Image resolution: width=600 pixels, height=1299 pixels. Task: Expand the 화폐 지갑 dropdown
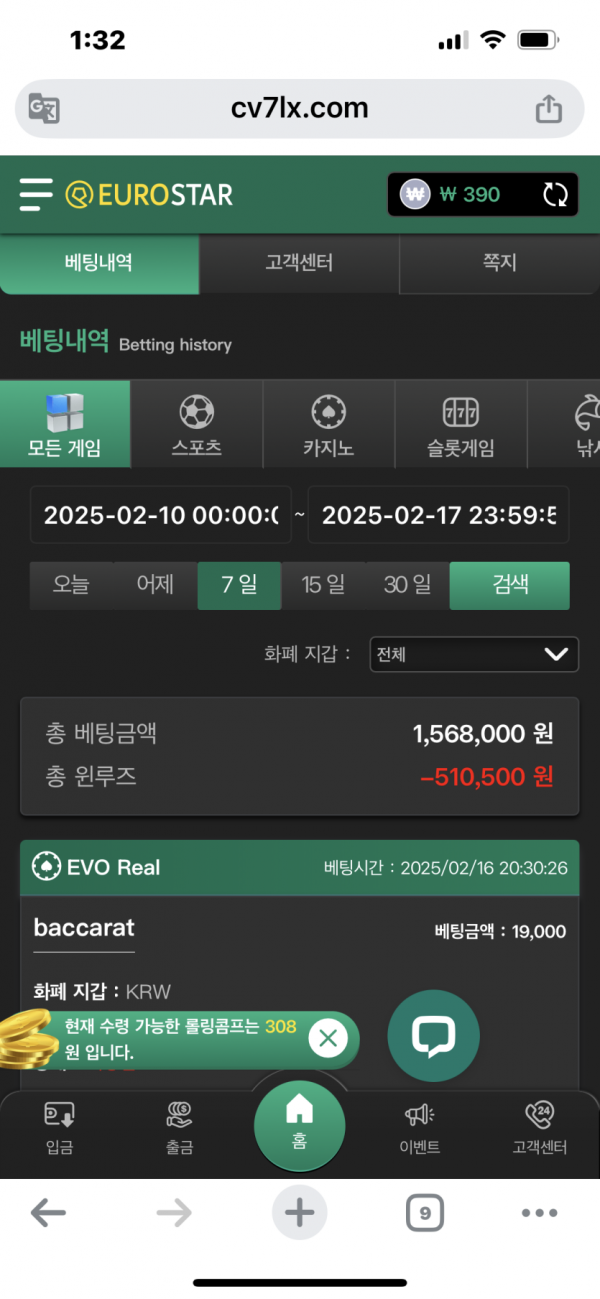[474, 654]
